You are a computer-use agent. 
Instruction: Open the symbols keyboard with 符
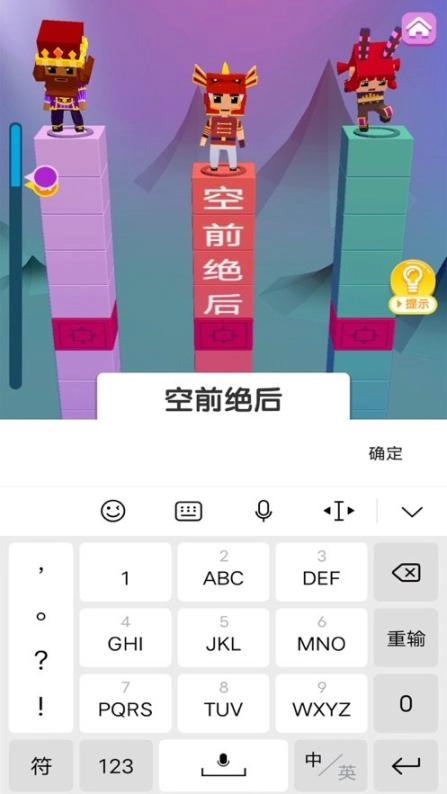[41, 766]
